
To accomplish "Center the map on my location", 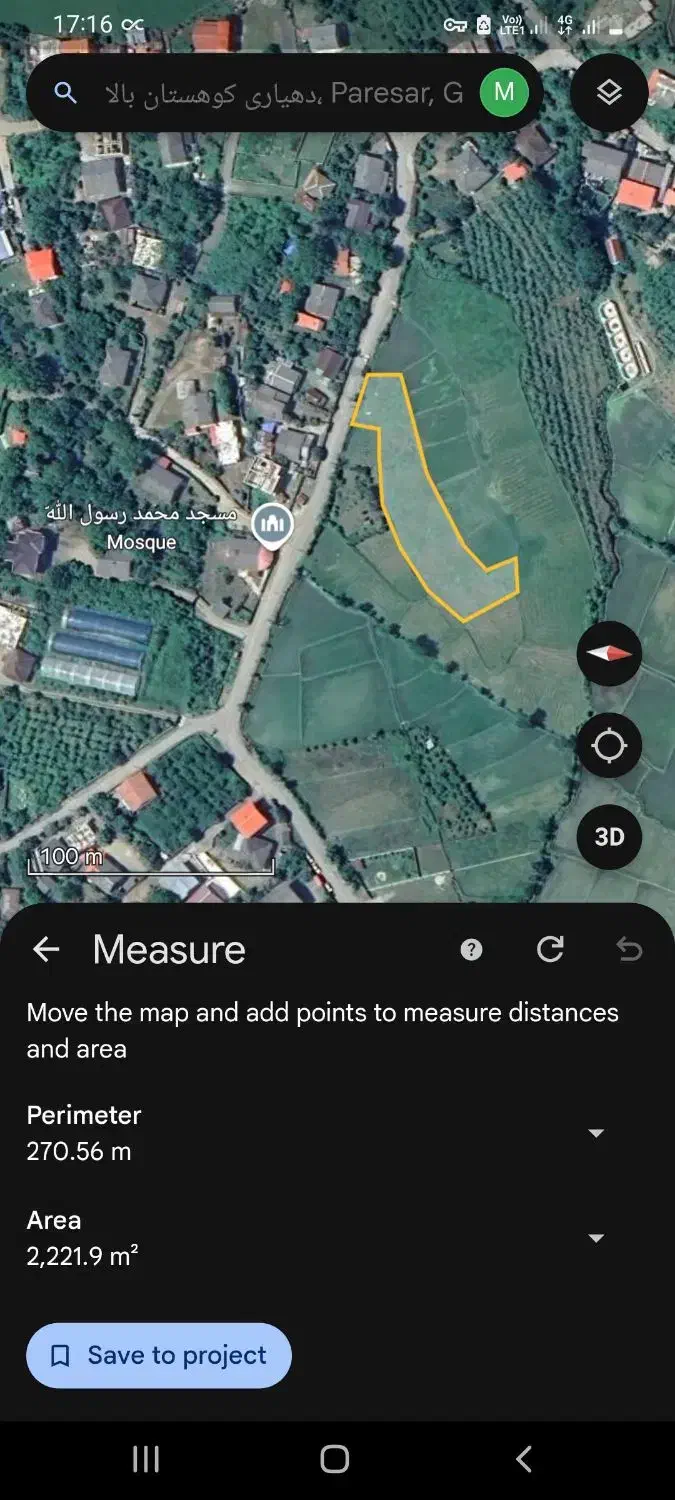I will tap(609, 746).
